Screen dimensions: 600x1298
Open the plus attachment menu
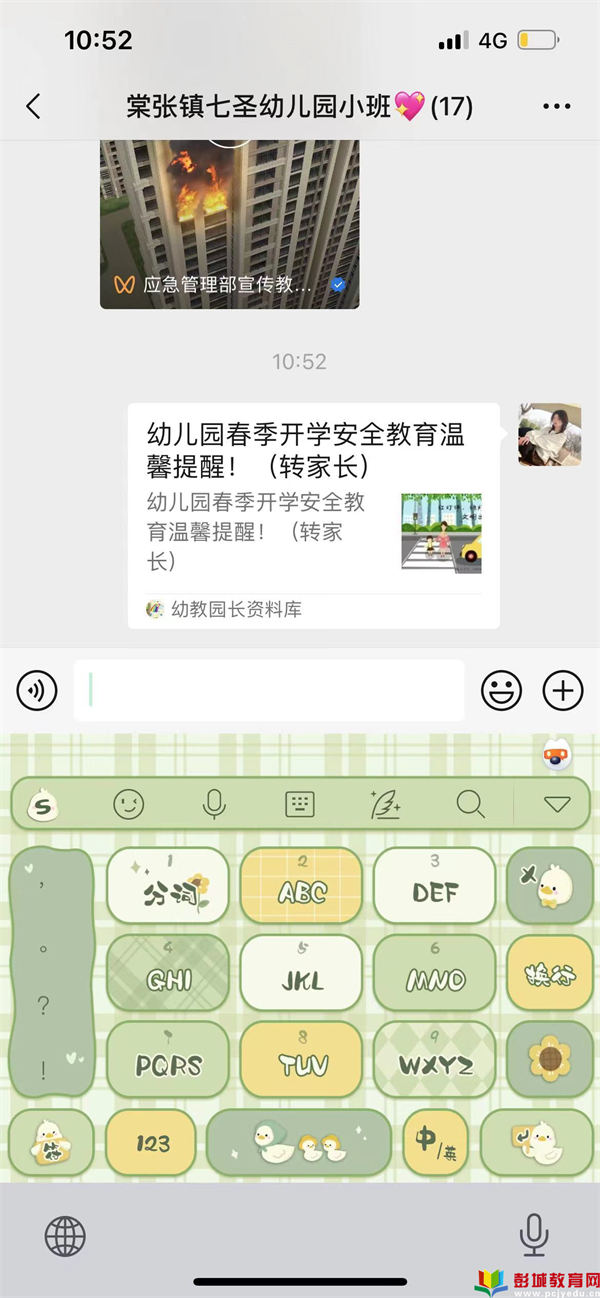pos(562,690)
